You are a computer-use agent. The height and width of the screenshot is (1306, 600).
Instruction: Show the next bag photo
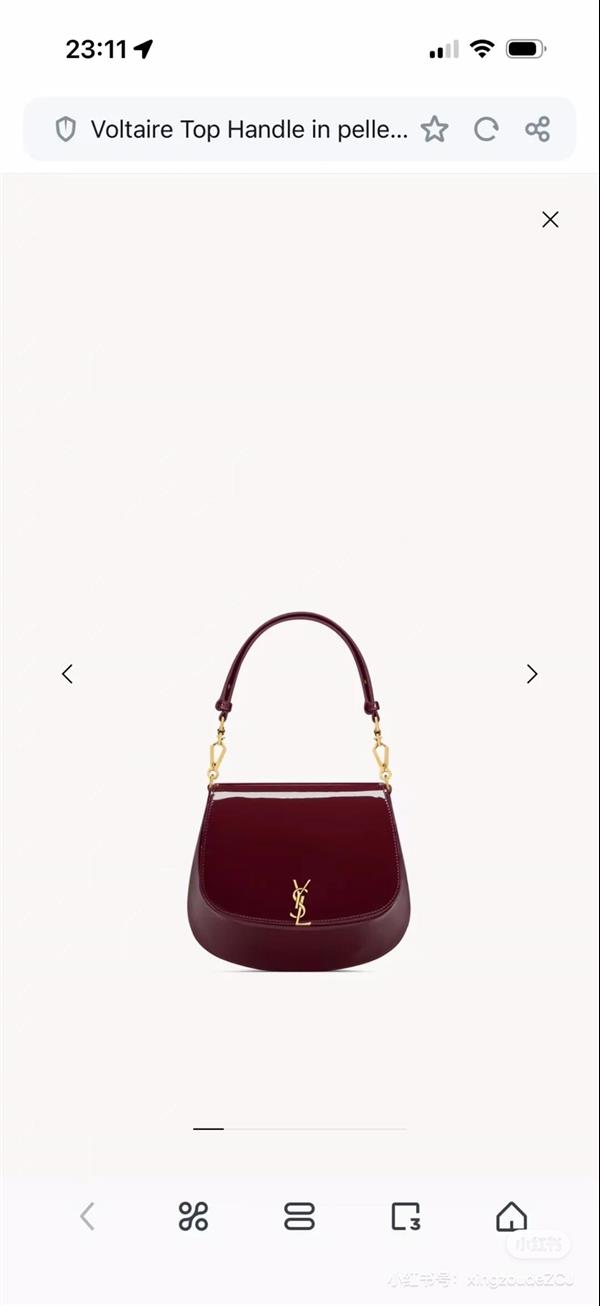(x=532, y=674)
